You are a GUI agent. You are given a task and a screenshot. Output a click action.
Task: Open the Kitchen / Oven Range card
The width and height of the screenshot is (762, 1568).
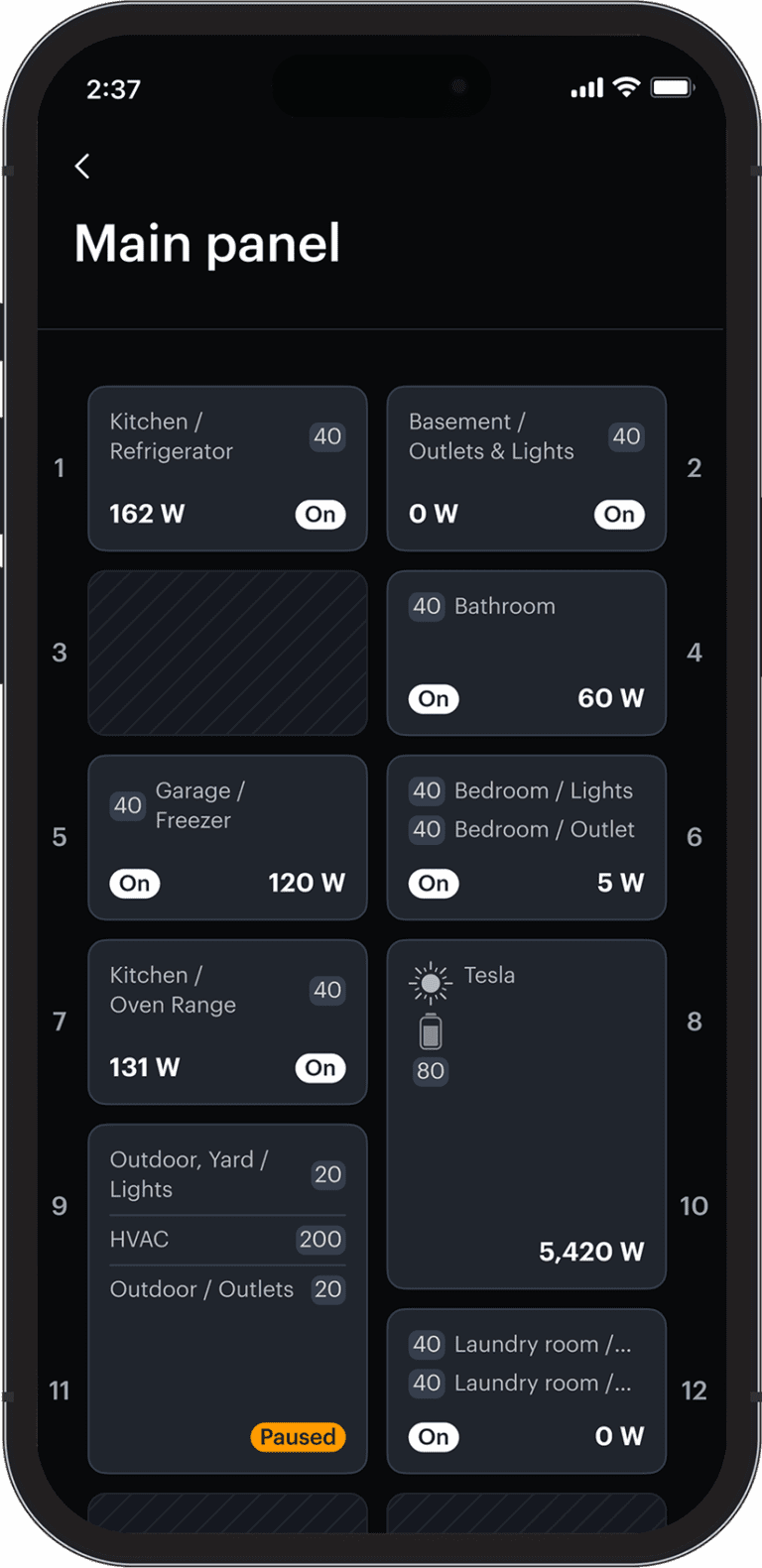tap(227, 1022)
